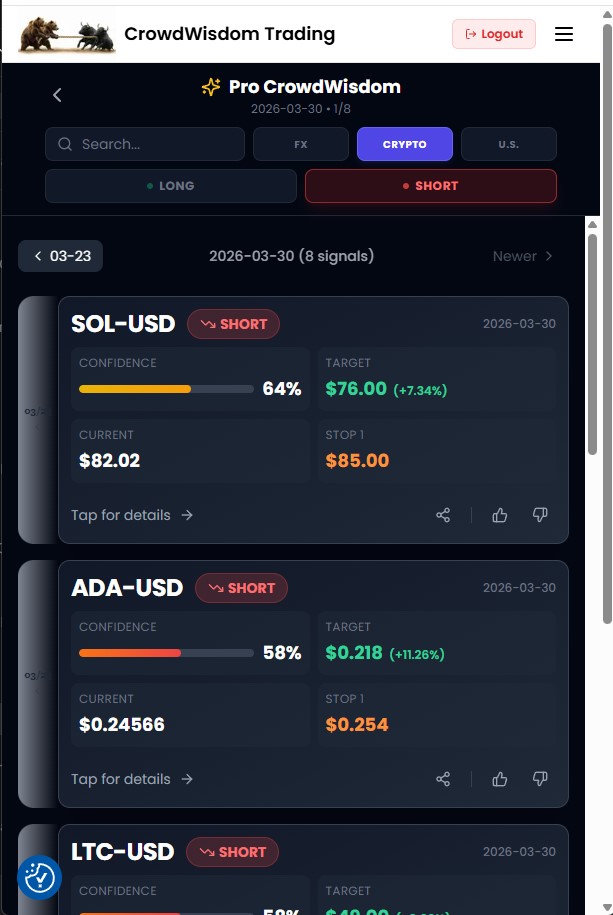Open the LTC-USD signal card
Image resolution: width=613 pixels, height=915 pixels.
pyautogui.click(x=123, y=852)
